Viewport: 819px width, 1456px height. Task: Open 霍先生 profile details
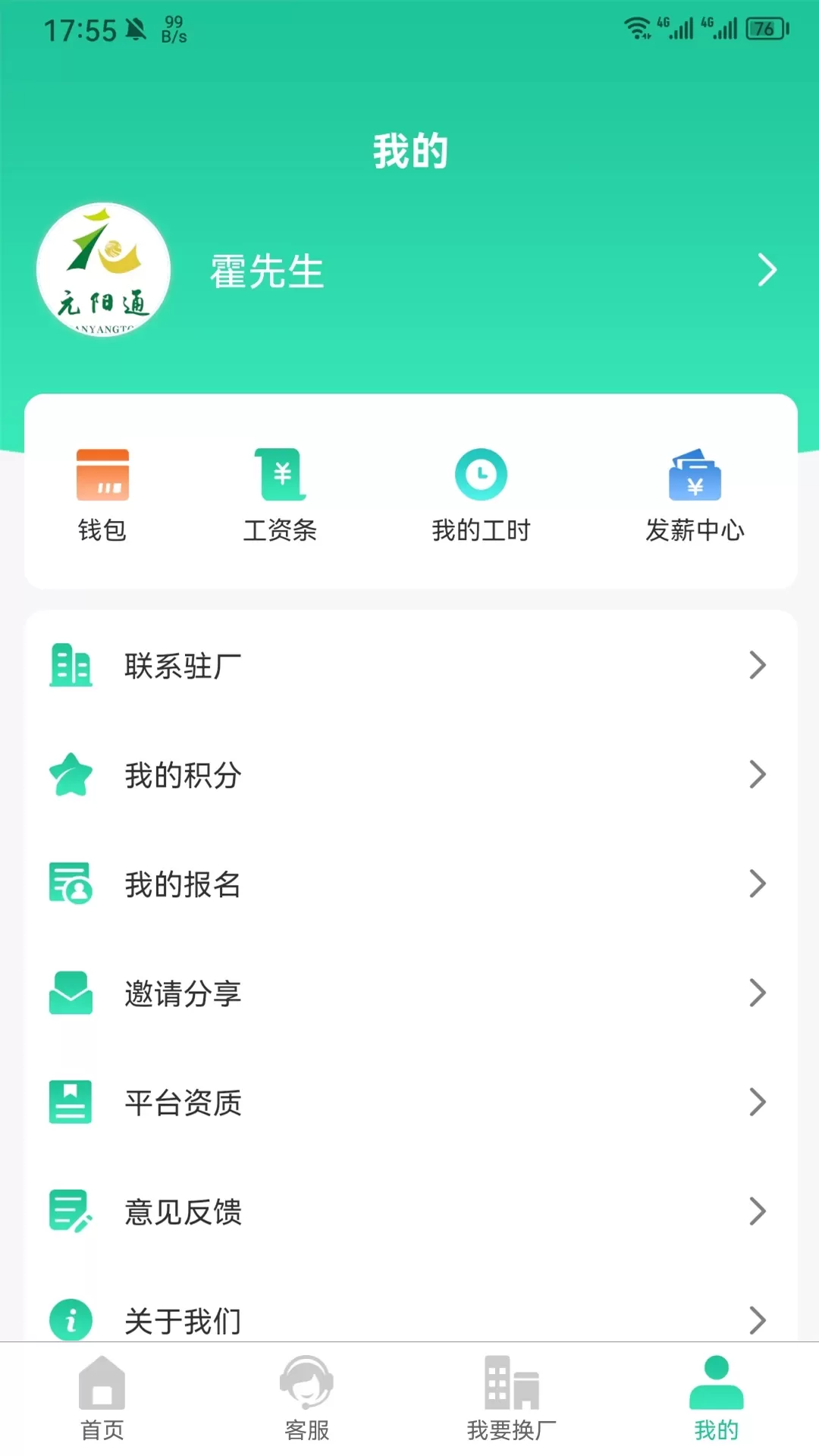point(409,271)
